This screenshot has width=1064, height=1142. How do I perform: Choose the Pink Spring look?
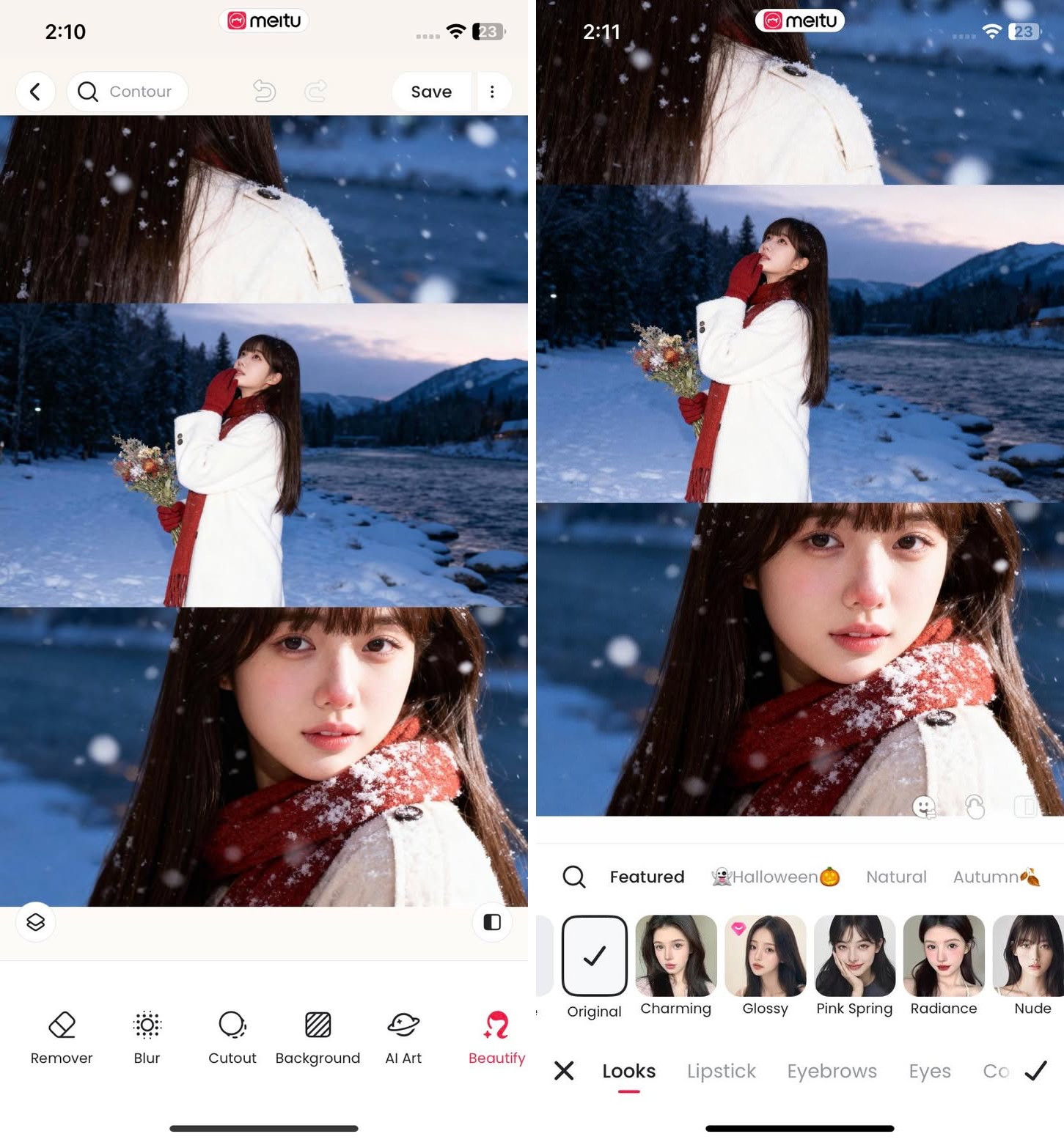(854, 965)
